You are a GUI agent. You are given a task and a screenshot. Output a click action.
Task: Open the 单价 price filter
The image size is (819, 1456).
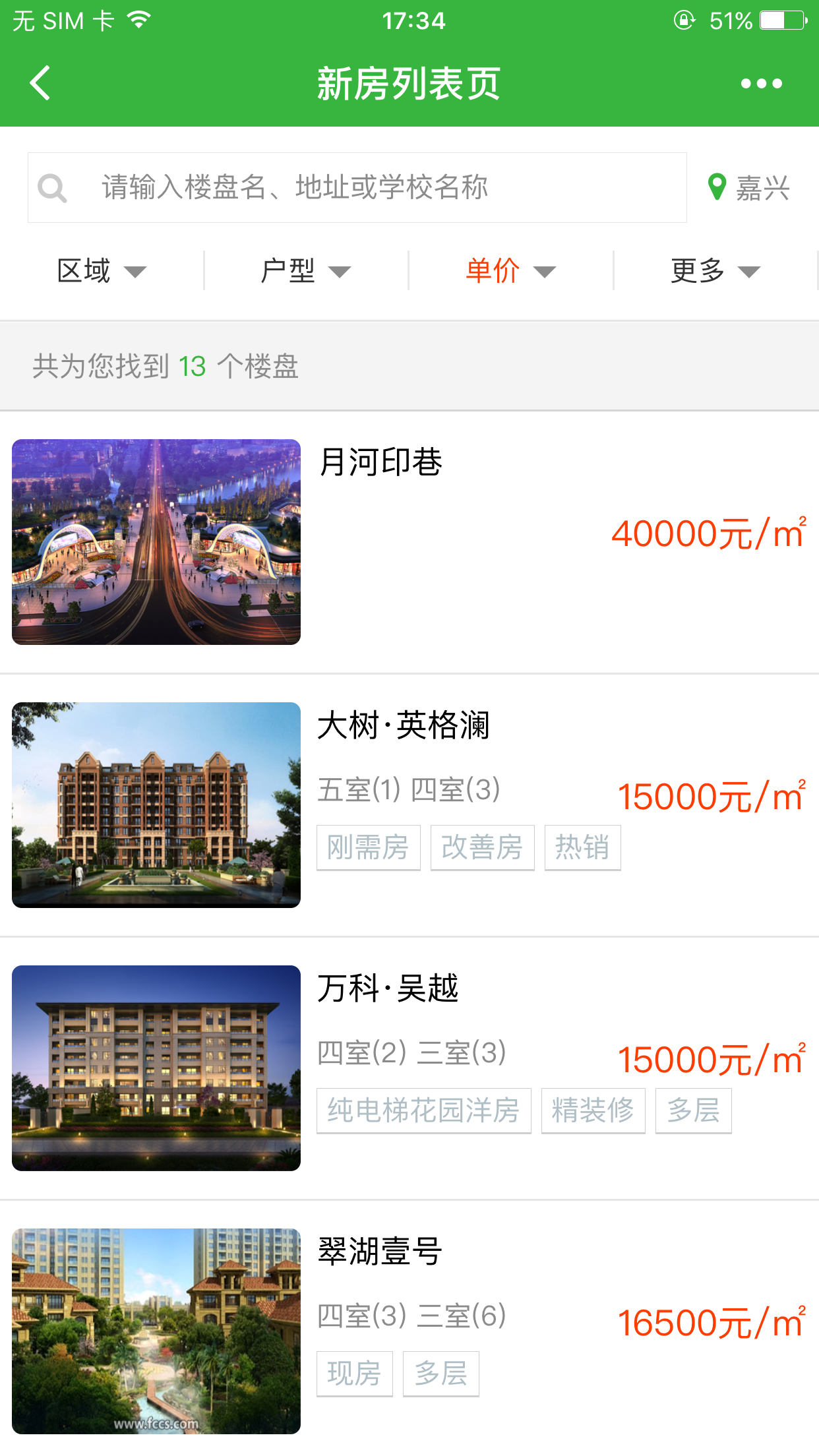click(x=510, y=271)
